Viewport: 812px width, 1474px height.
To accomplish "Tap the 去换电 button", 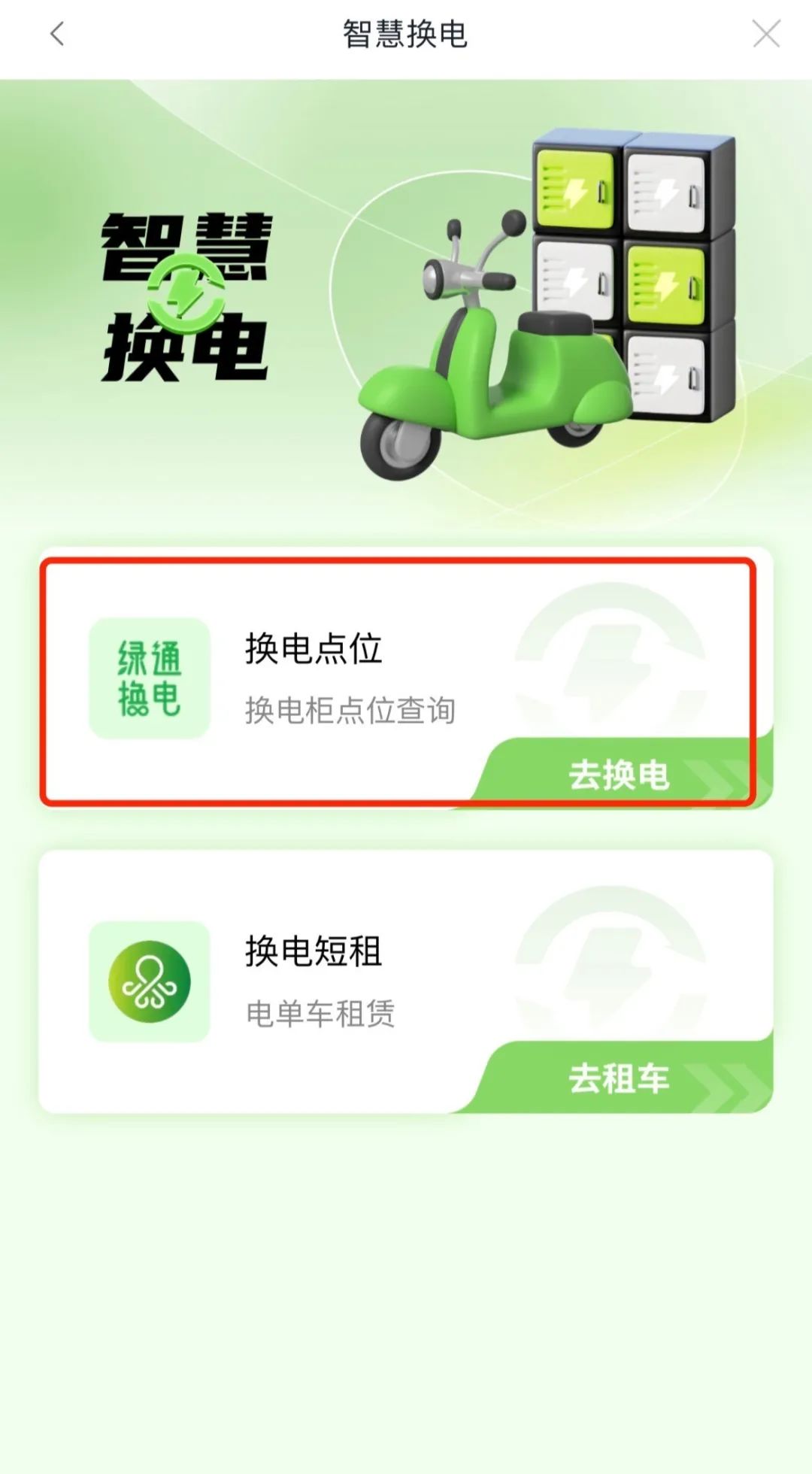I will [x=620, y=775].
